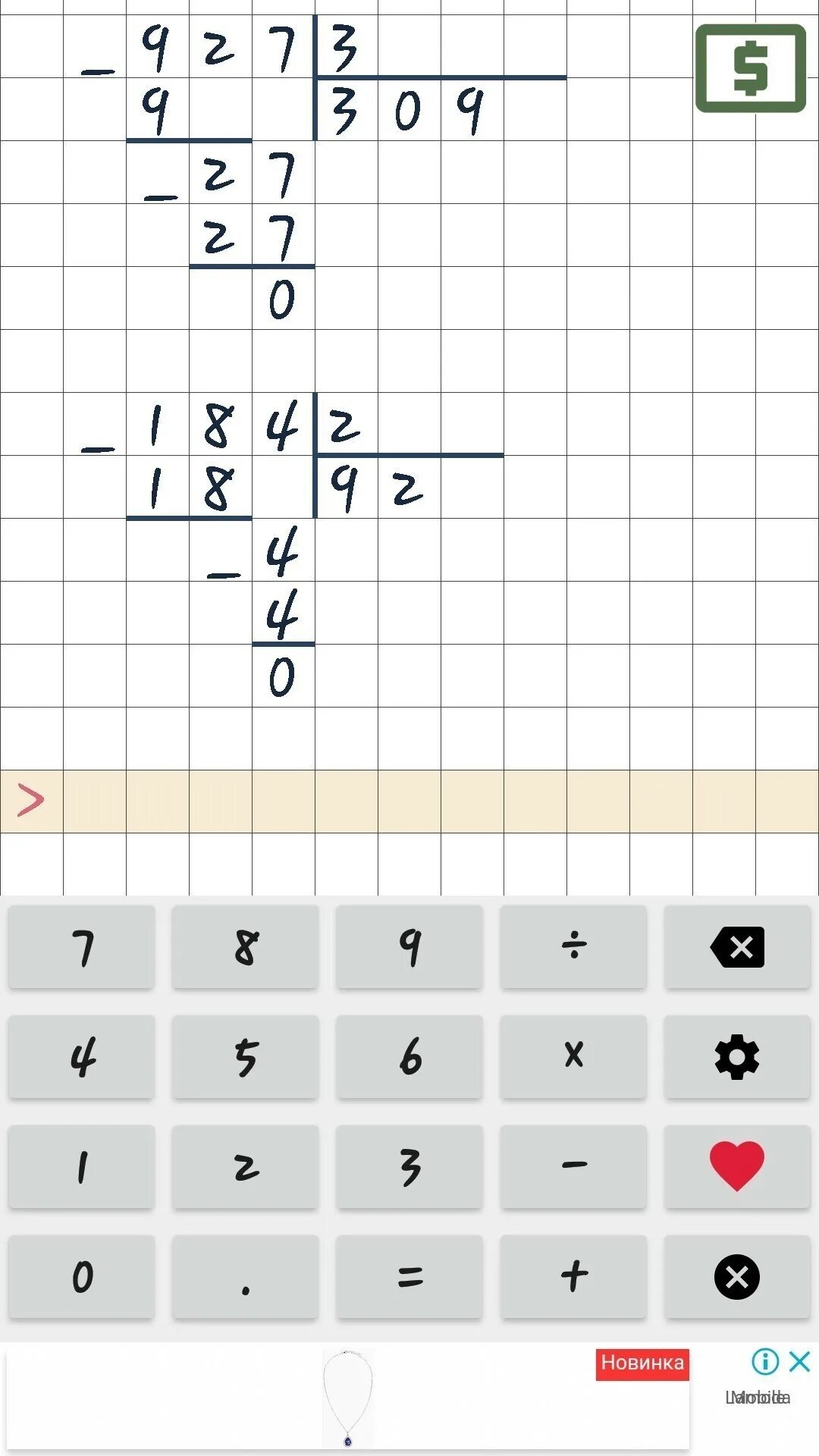819x1456 pixels.
Task: Tap the 5 key
Action: tap(246, 1056)
